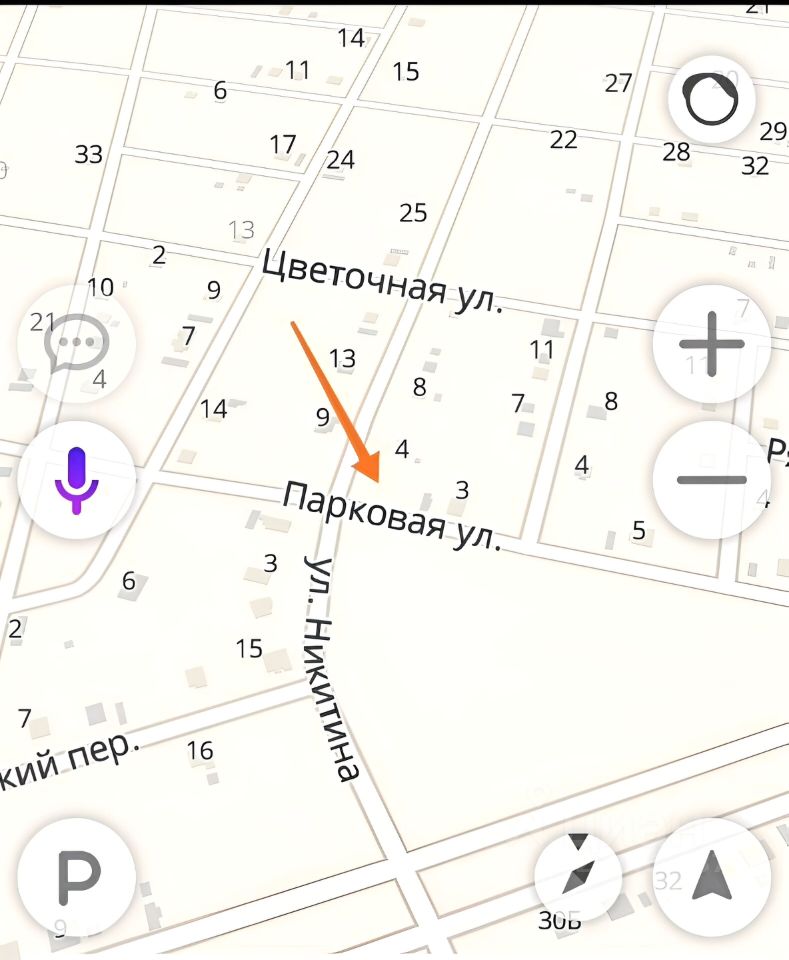This screenshot has width=789, height=960.
Task: Show parking layer on the map
Action: point(77,877)
